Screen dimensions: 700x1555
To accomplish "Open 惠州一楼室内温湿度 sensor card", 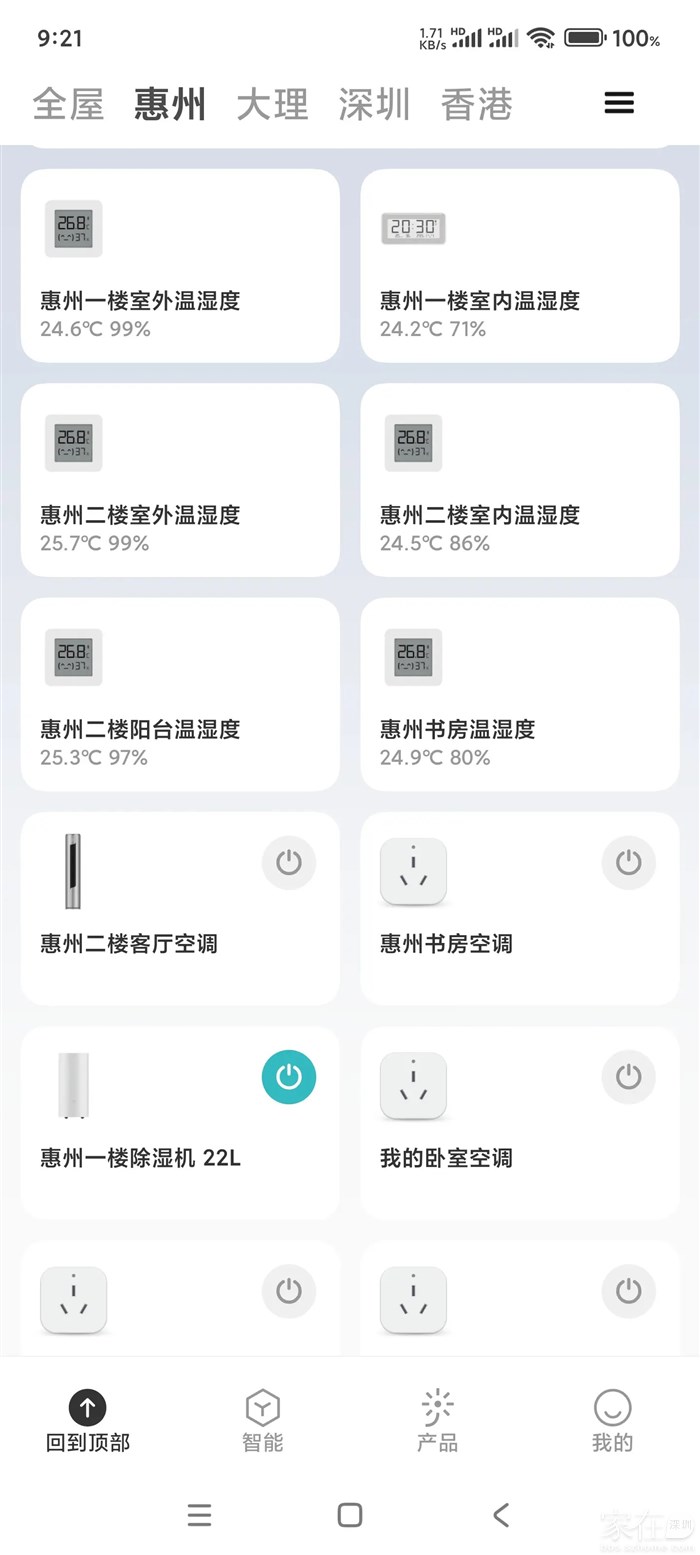I will 520,266.
